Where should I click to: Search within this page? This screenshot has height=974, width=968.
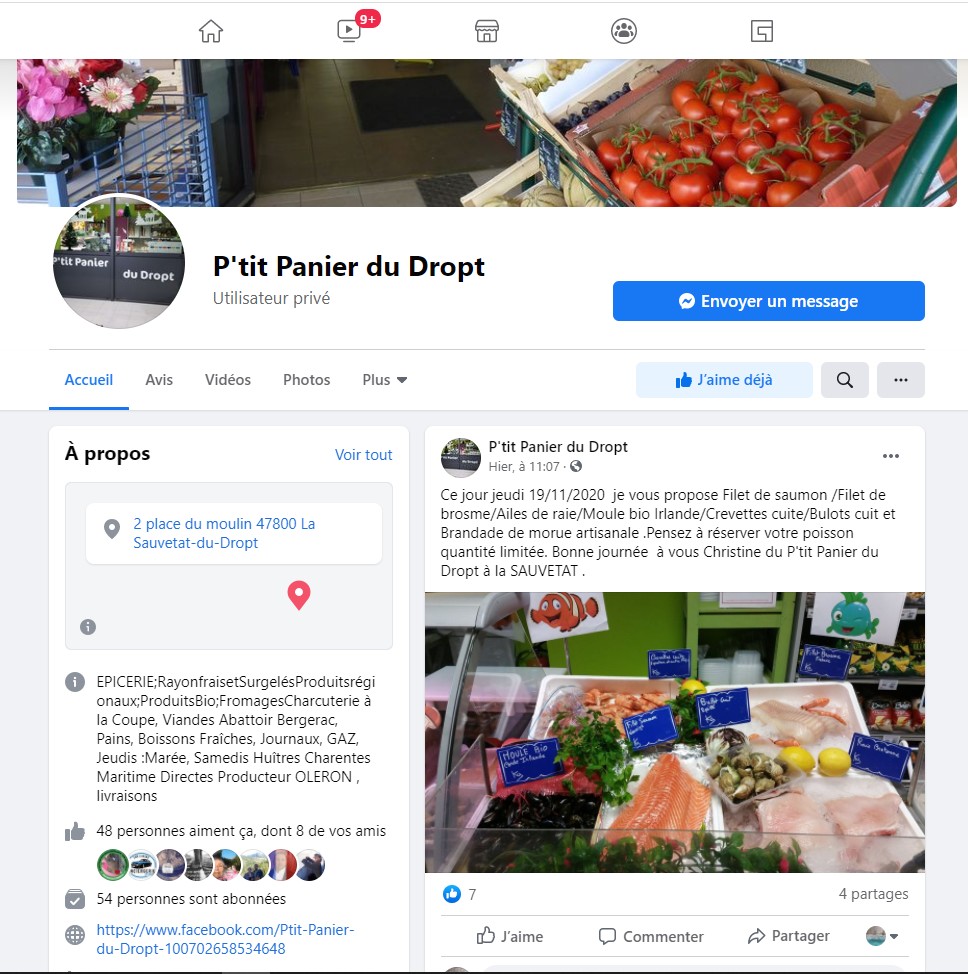coord(845,380)
